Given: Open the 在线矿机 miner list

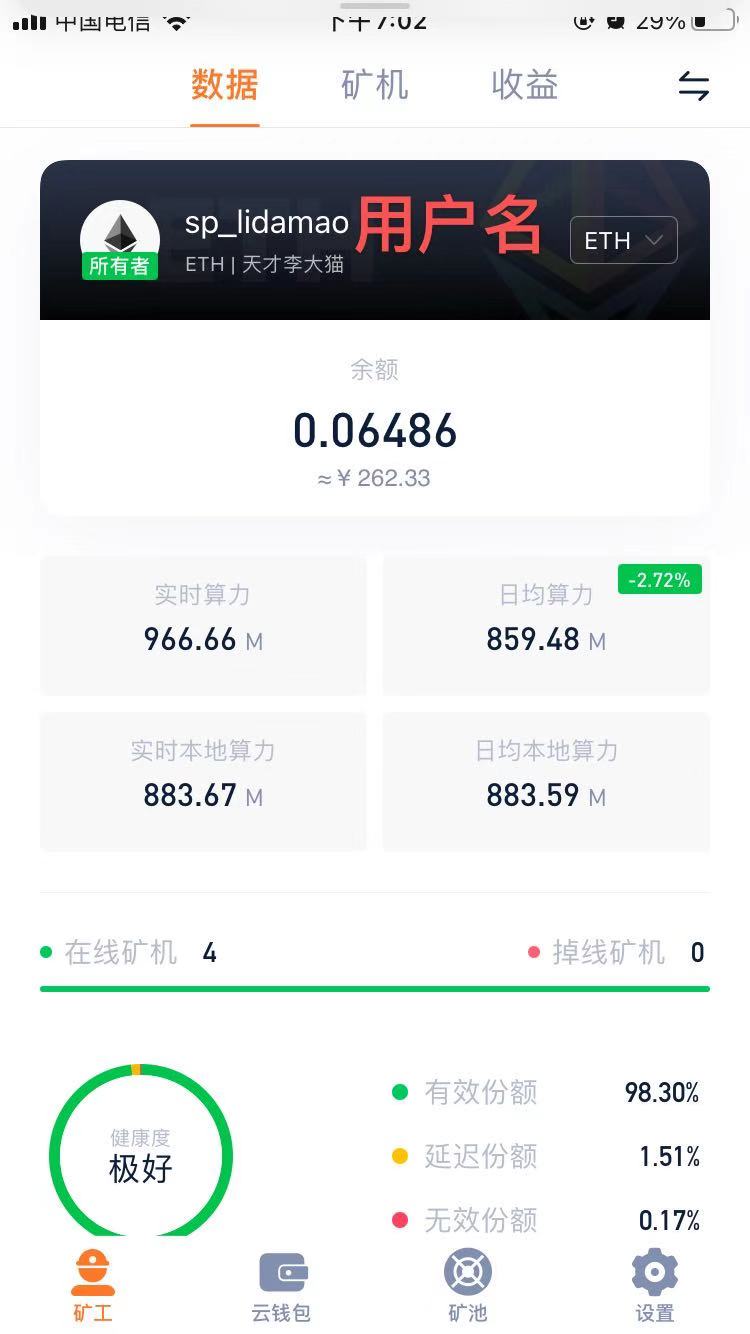Looking at the screenshot, I should coord(129,953).
